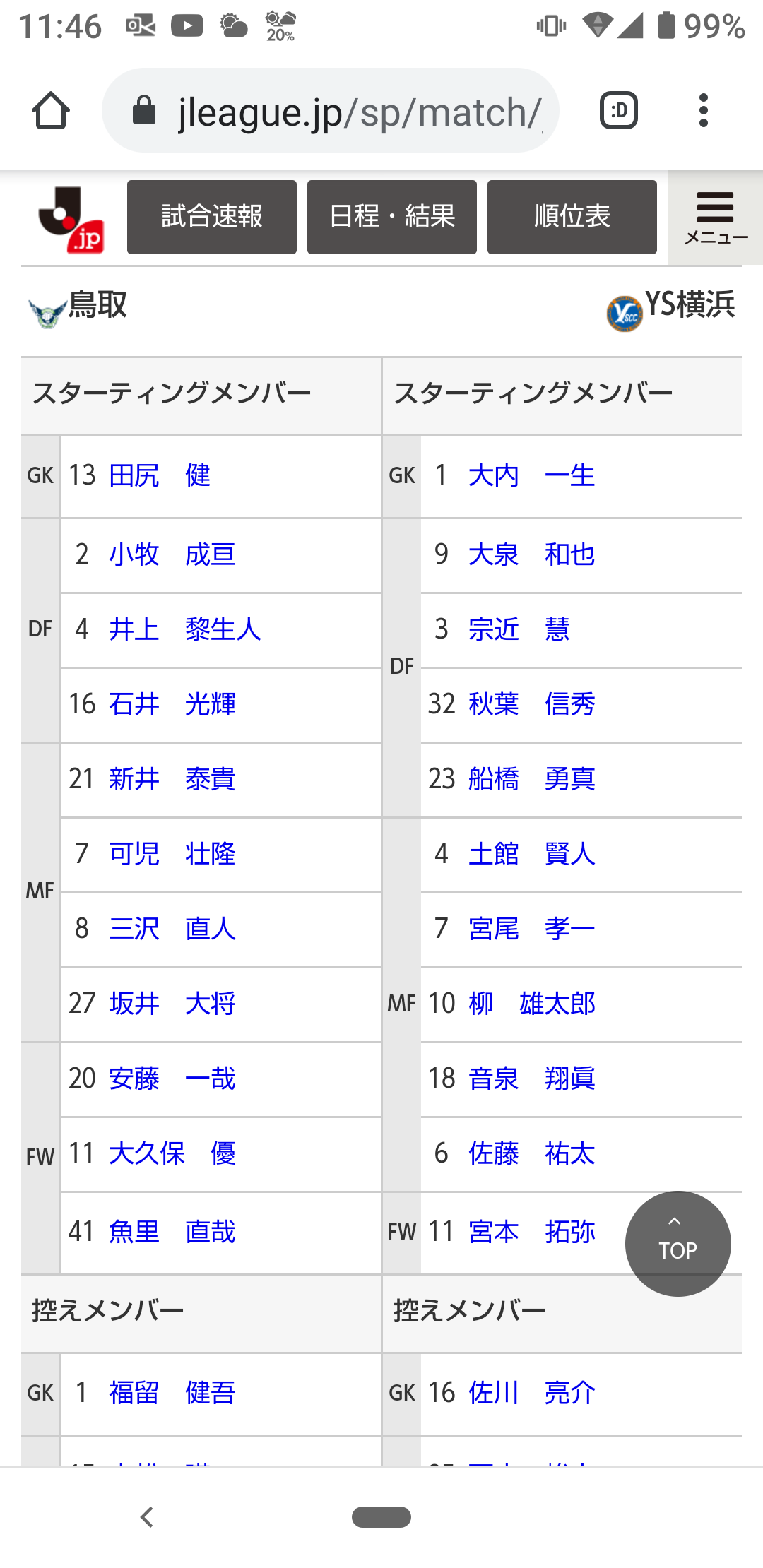The height and width of the screenshot is (1568, 763).
Task: Open player profile for 大内 一生
Action: click(531, 475)
